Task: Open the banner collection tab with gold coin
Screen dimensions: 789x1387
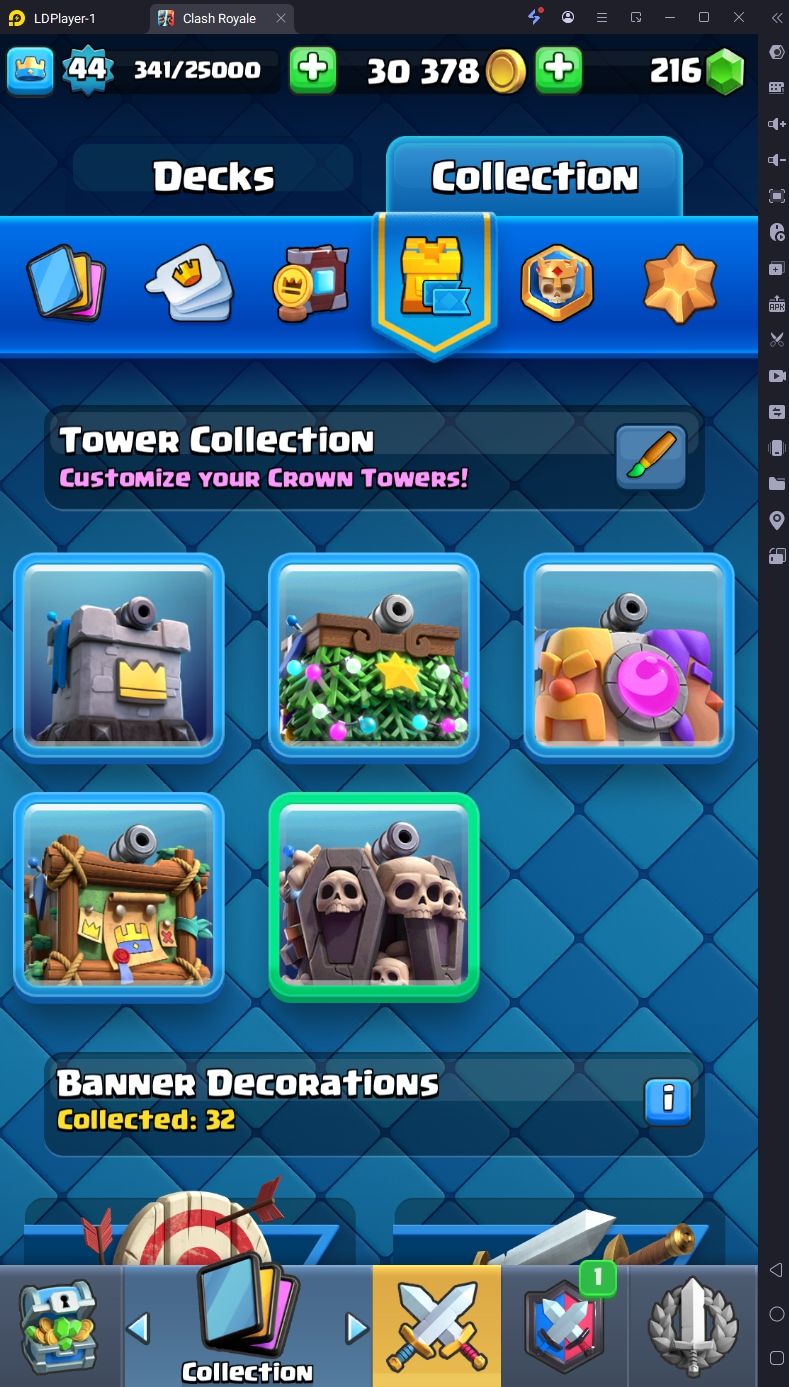Action: pos(311,282)
